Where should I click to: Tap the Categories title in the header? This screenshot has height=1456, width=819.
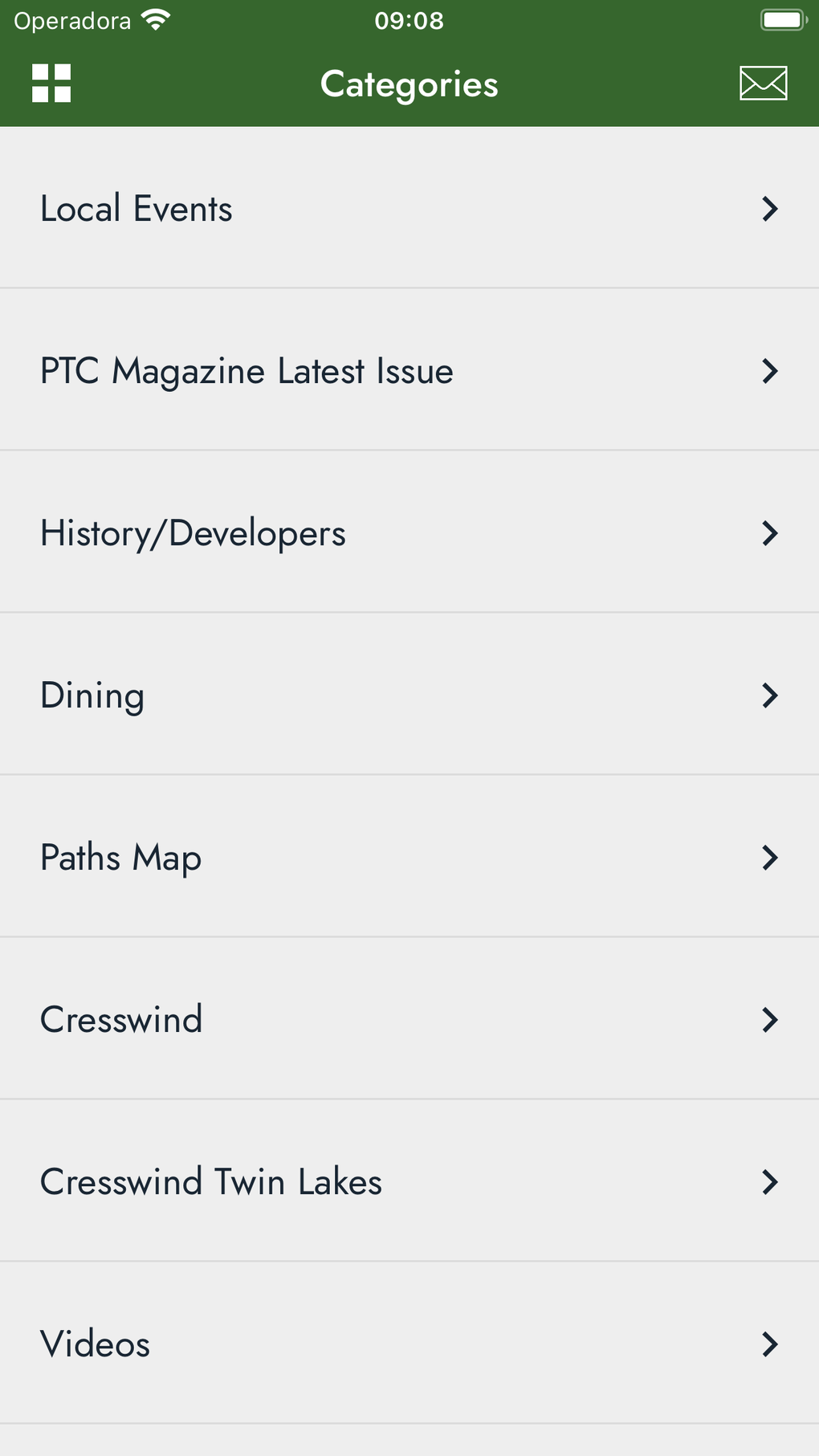tap(409, 83)
